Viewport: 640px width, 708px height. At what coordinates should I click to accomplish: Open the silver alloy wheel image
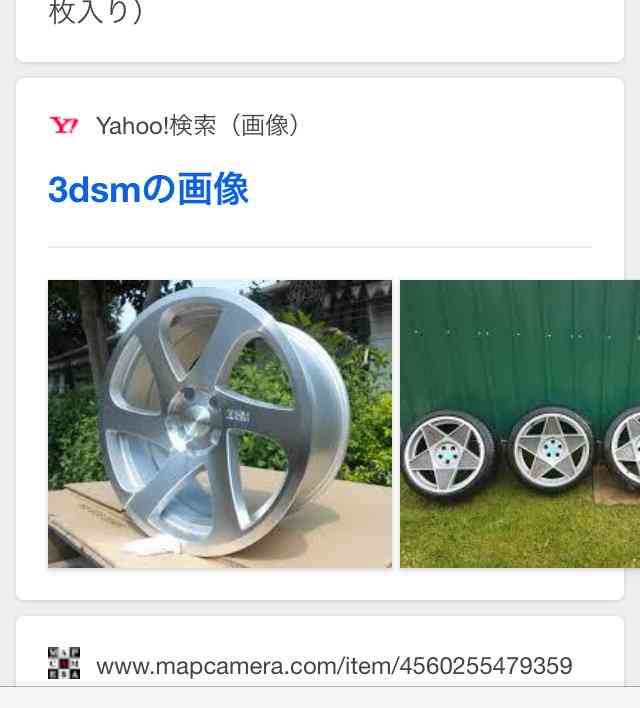(220, 424)
